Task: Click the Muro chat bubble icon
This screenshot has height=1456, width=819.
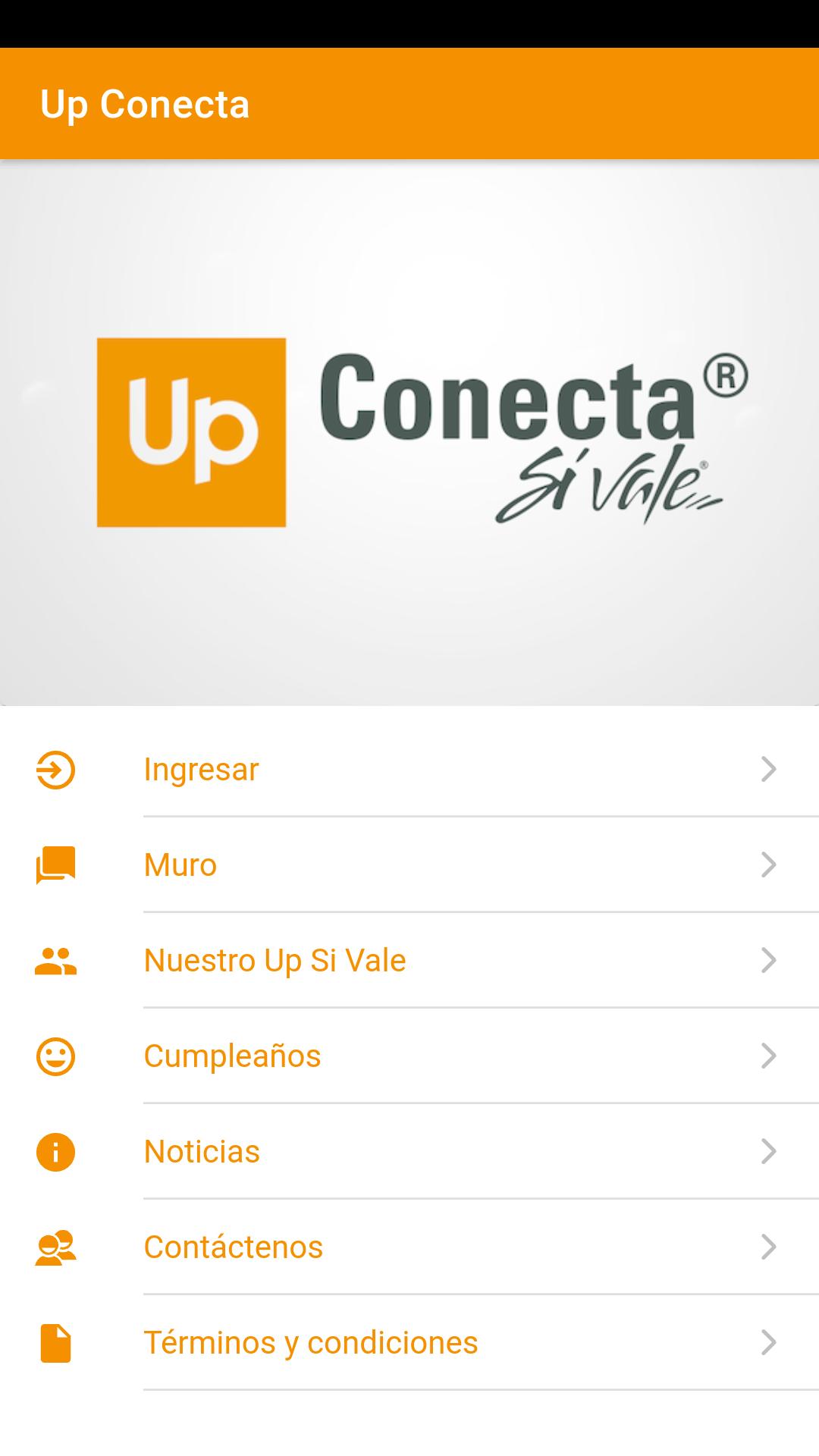Action: [x=54, y=866]
